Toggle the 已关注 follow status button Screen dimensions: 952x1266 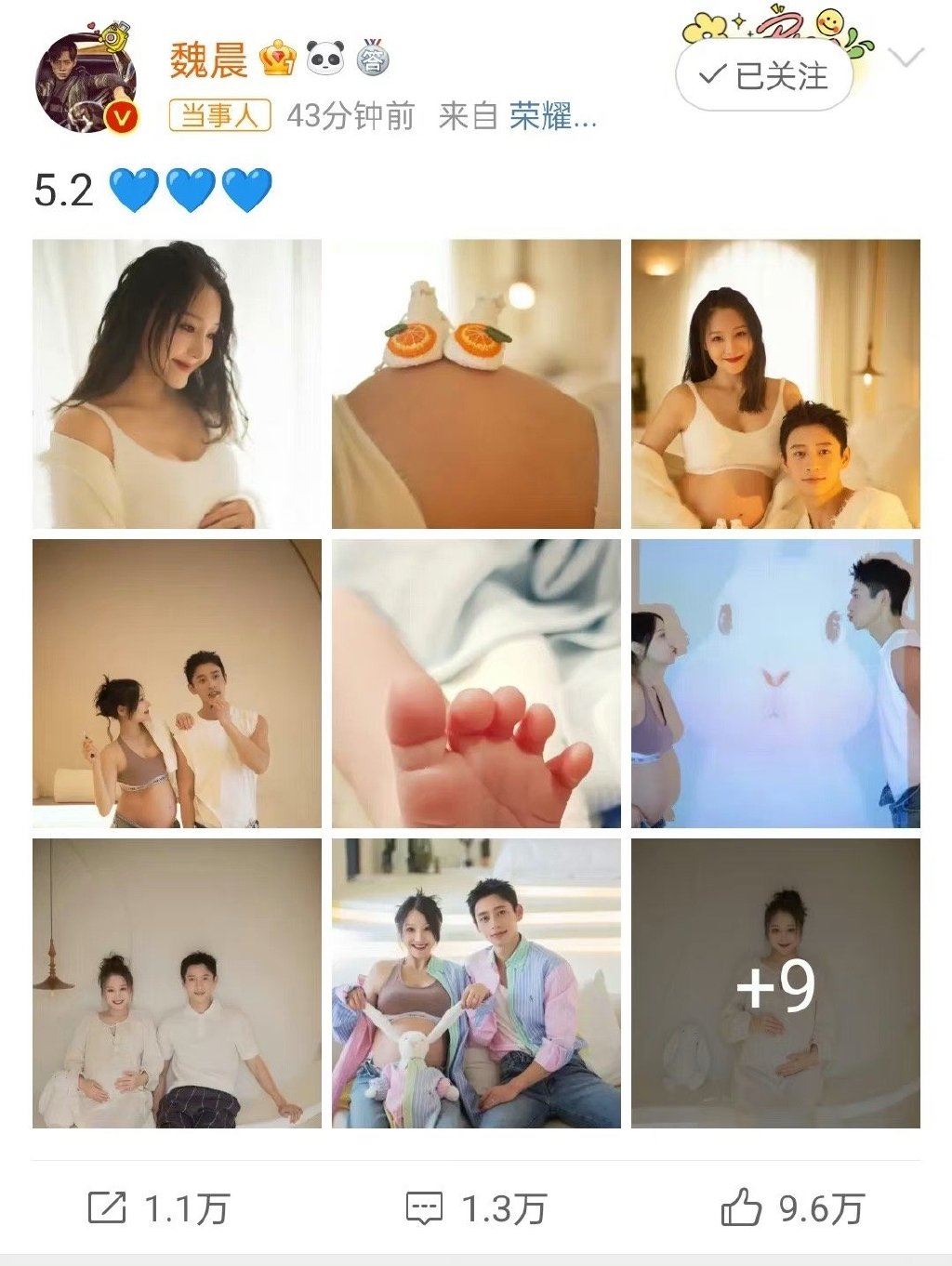[x=762, y=77]
